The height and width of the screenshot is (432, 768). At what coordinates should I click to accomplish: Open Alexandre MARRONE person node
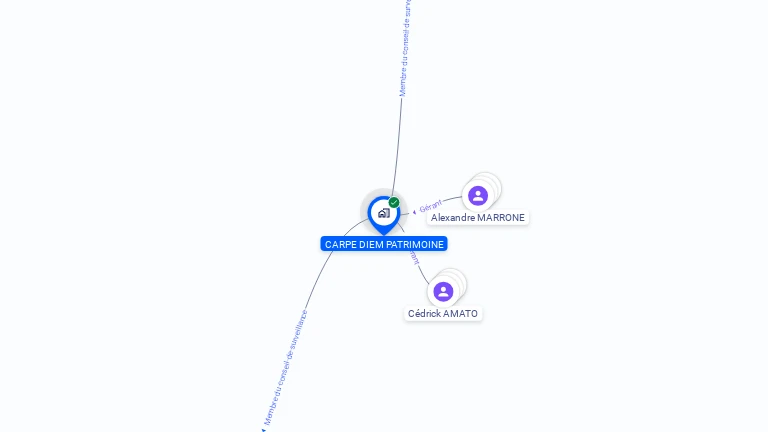point(478,196)
